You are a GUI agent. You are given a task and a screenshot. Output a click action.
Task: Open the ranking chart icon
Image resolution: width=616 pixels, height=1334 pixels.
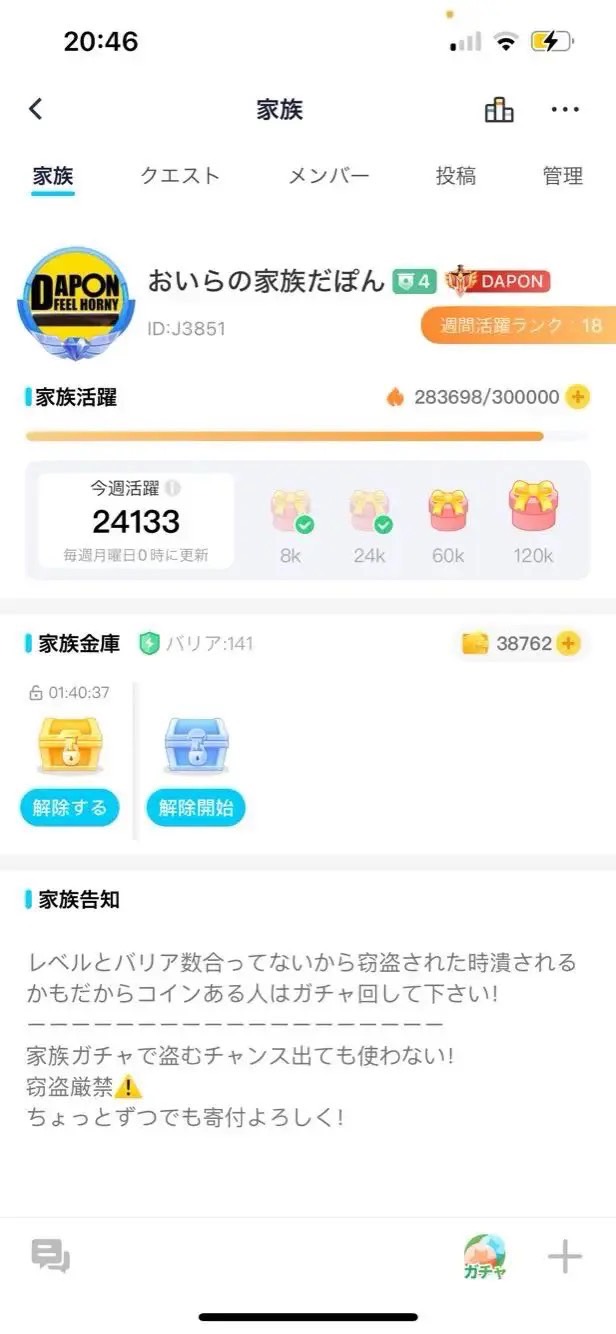tap(499, 110)
